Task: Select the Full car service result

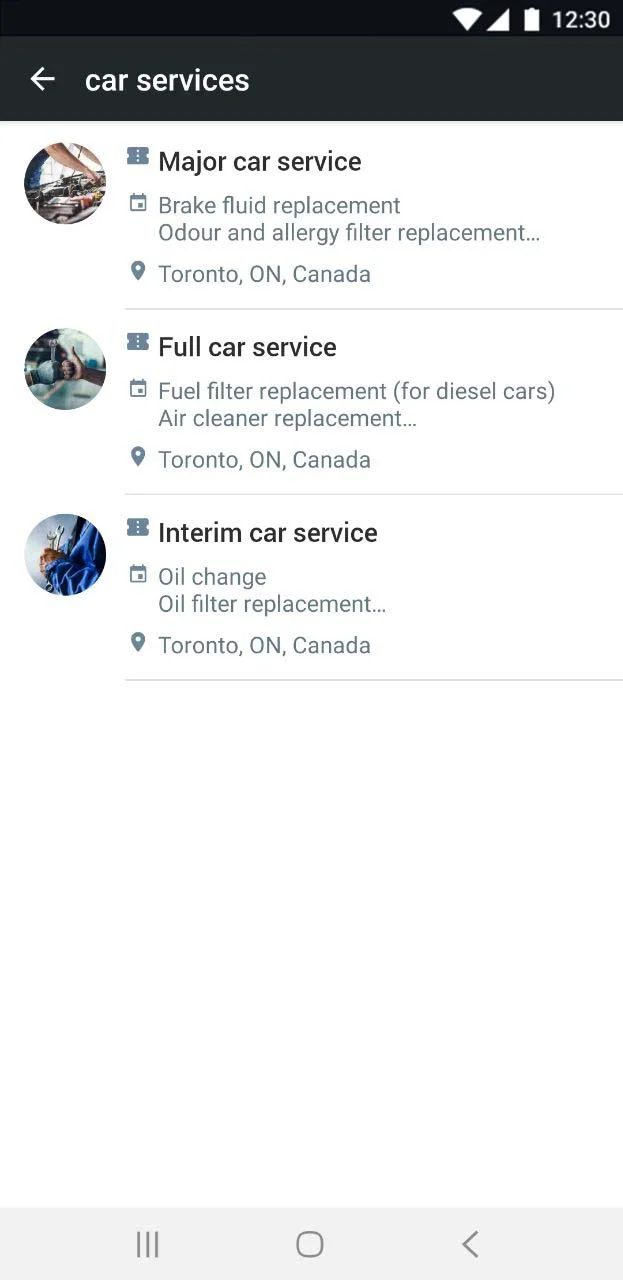Action: coord(247,348)
